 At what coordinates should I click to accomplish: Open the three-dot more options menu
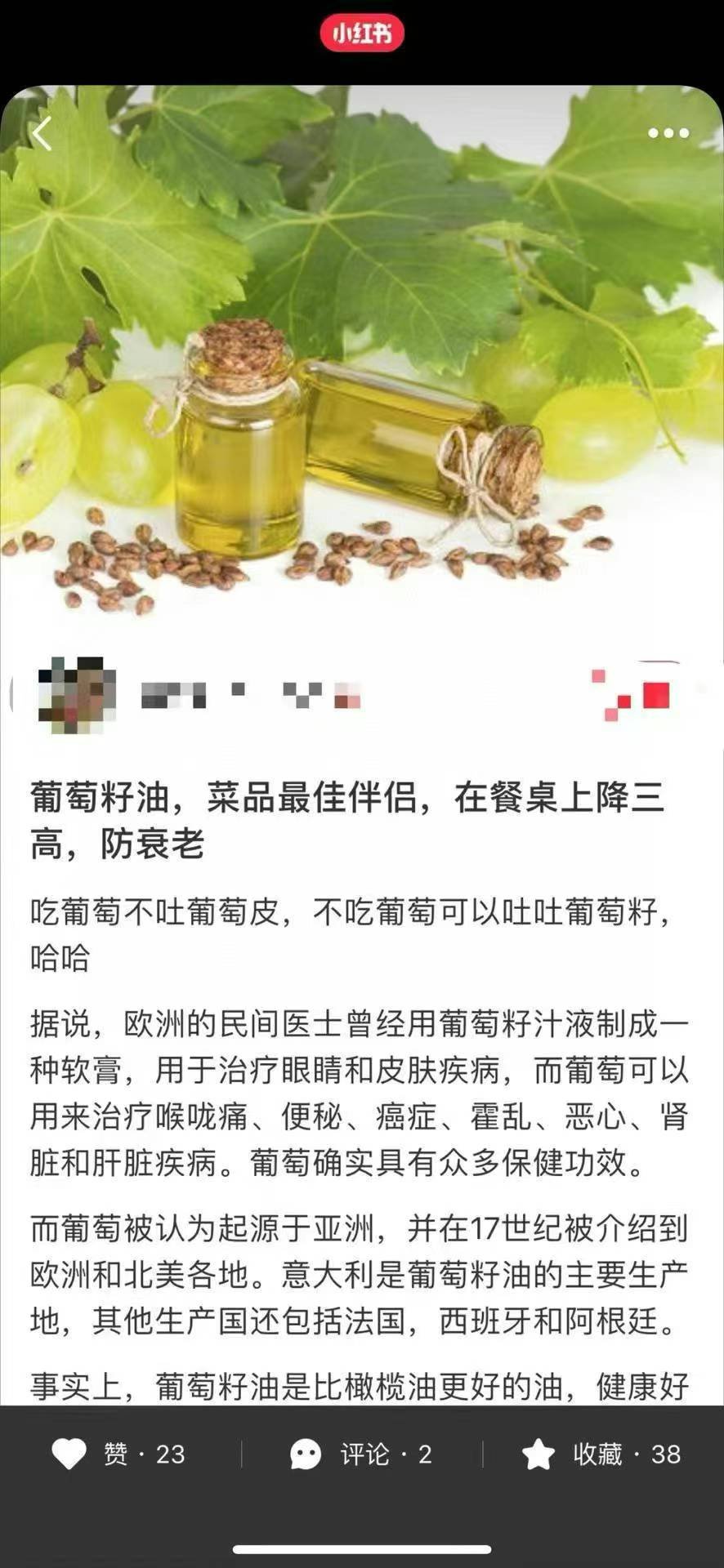pos(668,134)
